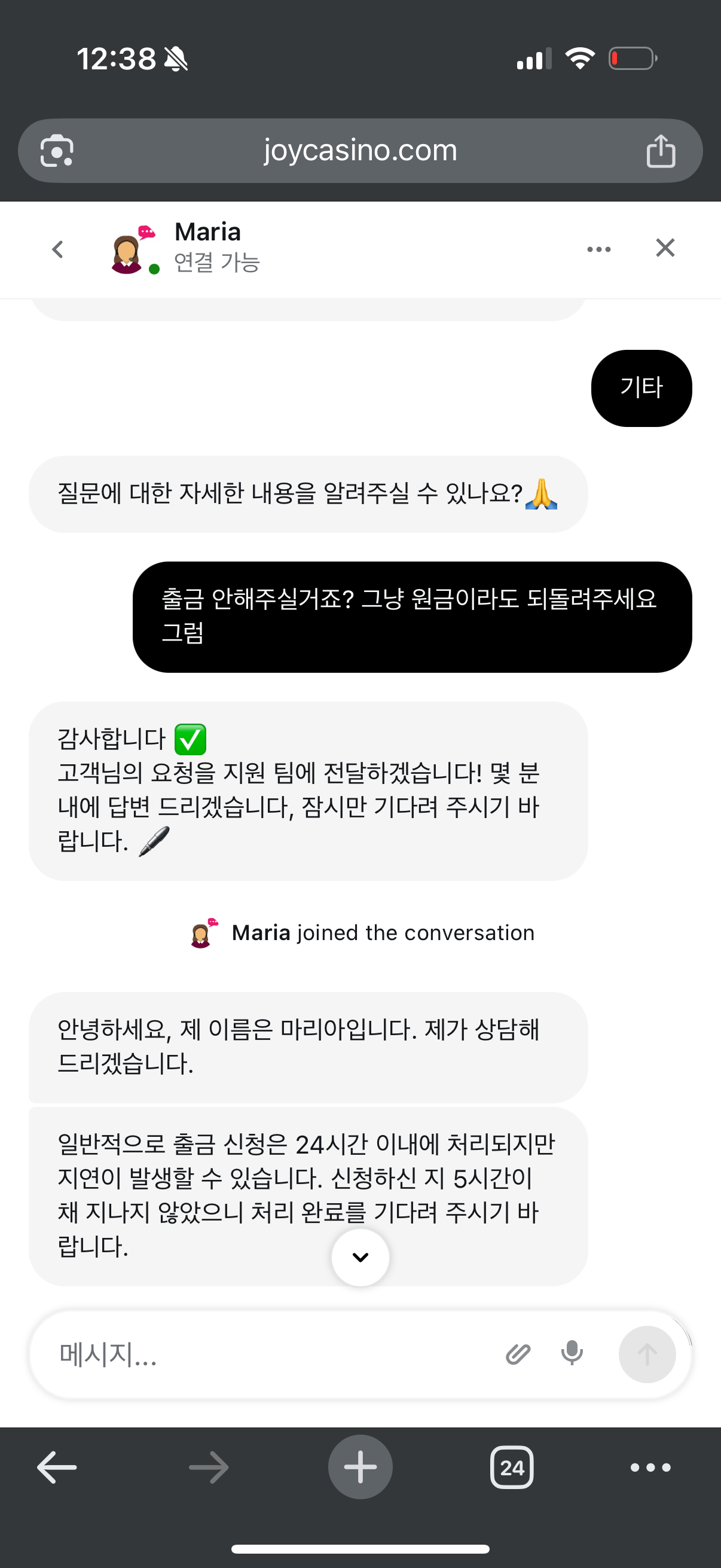
Task: Close the chat window
Action: pyautogui.click(x=665, y=248)
